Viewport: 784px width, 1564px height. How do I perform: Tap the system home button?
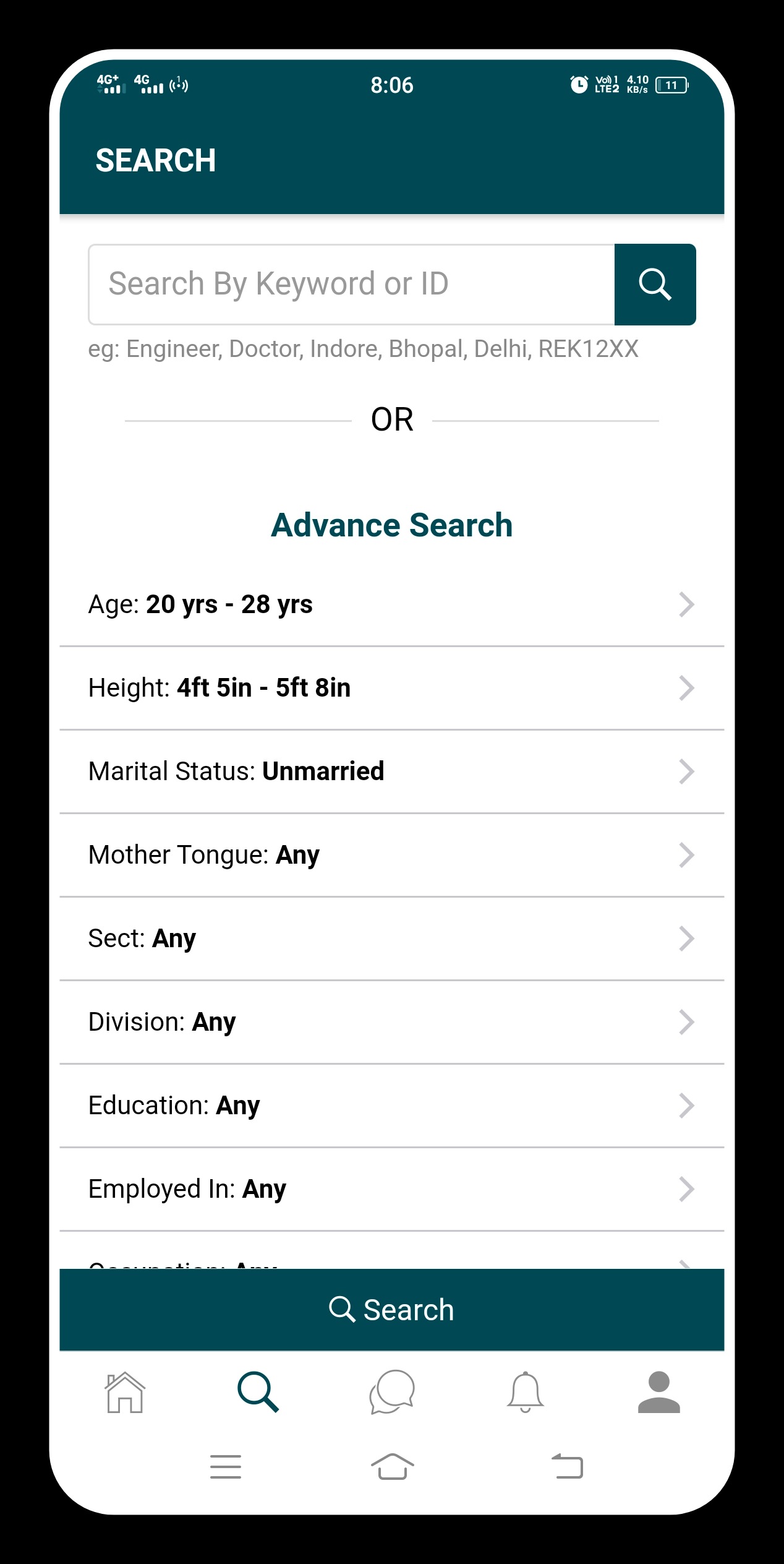point(392,1466)
